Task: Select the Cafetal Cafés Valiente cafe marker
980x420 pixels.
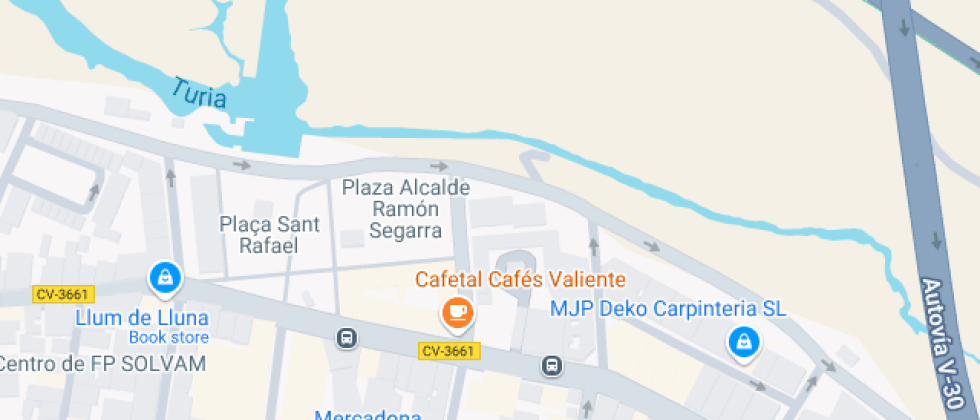Action: click(x=457, y=313)
